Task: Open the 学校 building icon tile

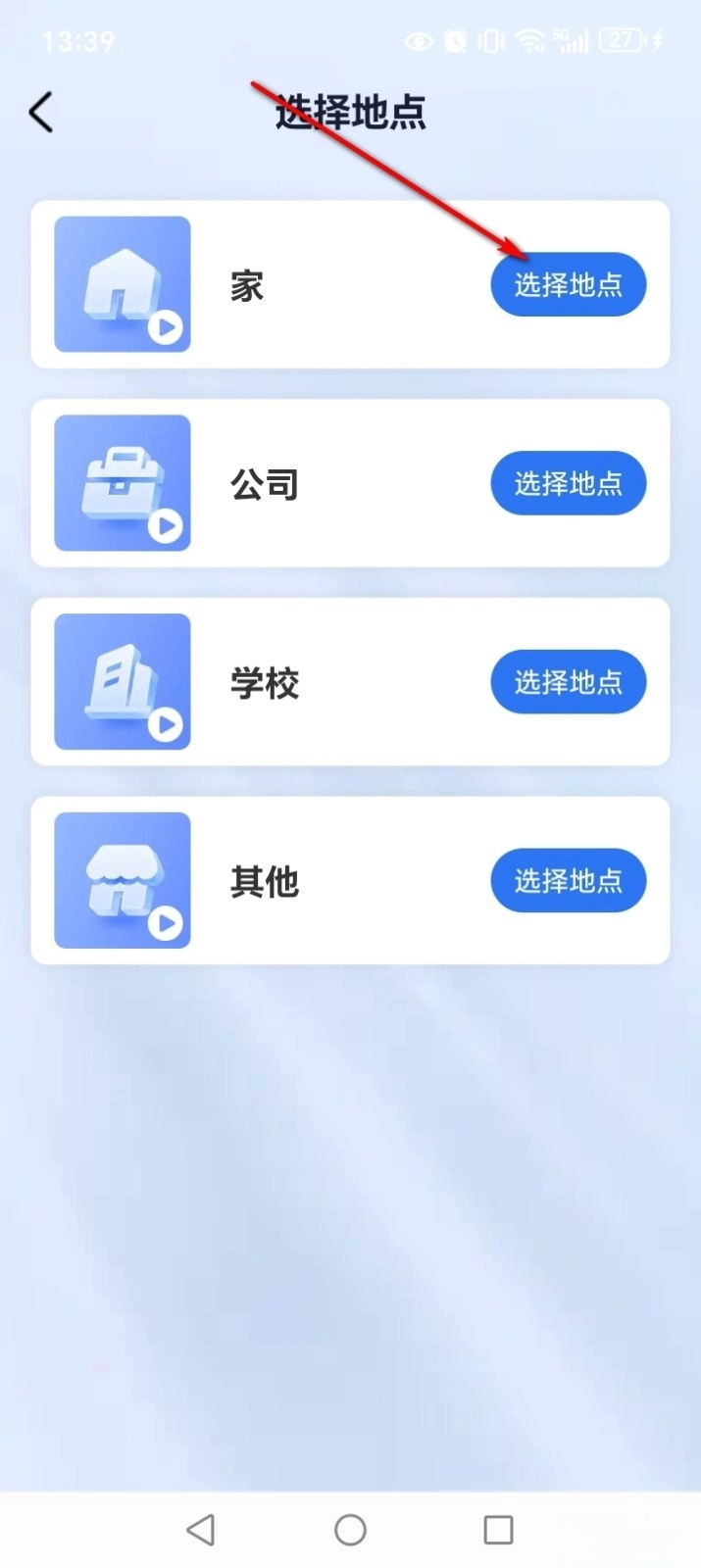Action: point(123,682)
